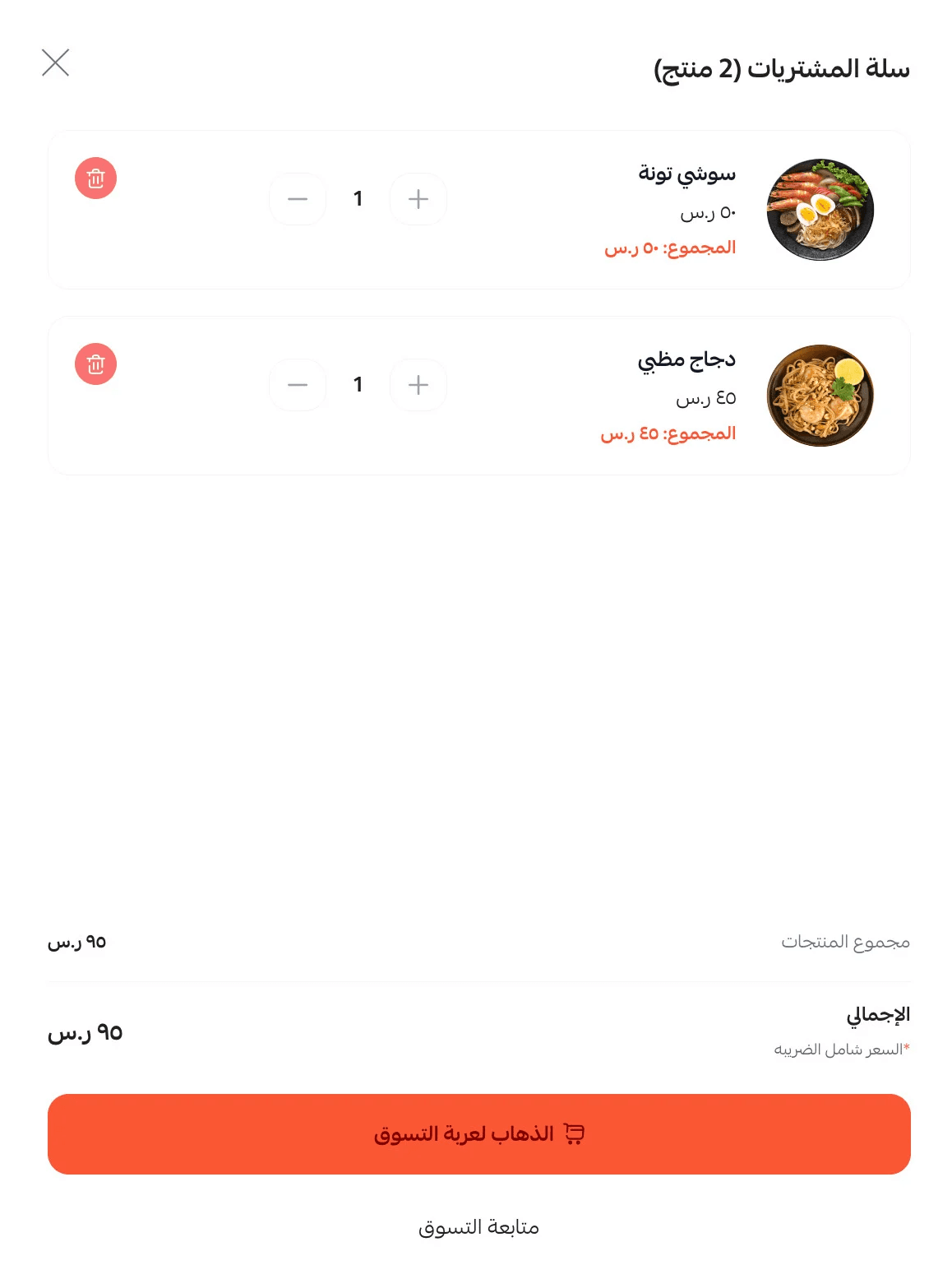Screen dimensions: 952x1265
Task: Select متابعة التسوق to keep shopping
Action: pos(478,1227)
